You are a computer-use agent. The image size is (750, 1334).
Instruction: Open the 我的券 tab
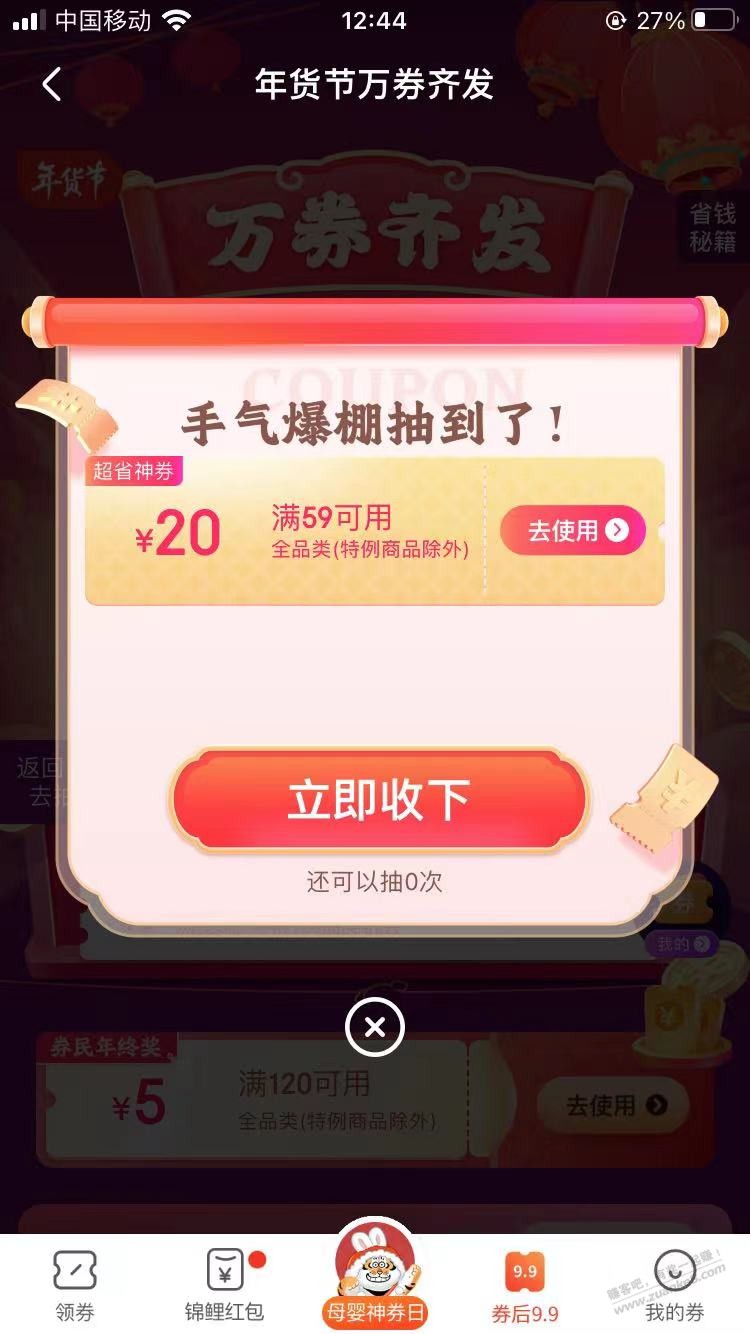click(x=674, y=1285)
